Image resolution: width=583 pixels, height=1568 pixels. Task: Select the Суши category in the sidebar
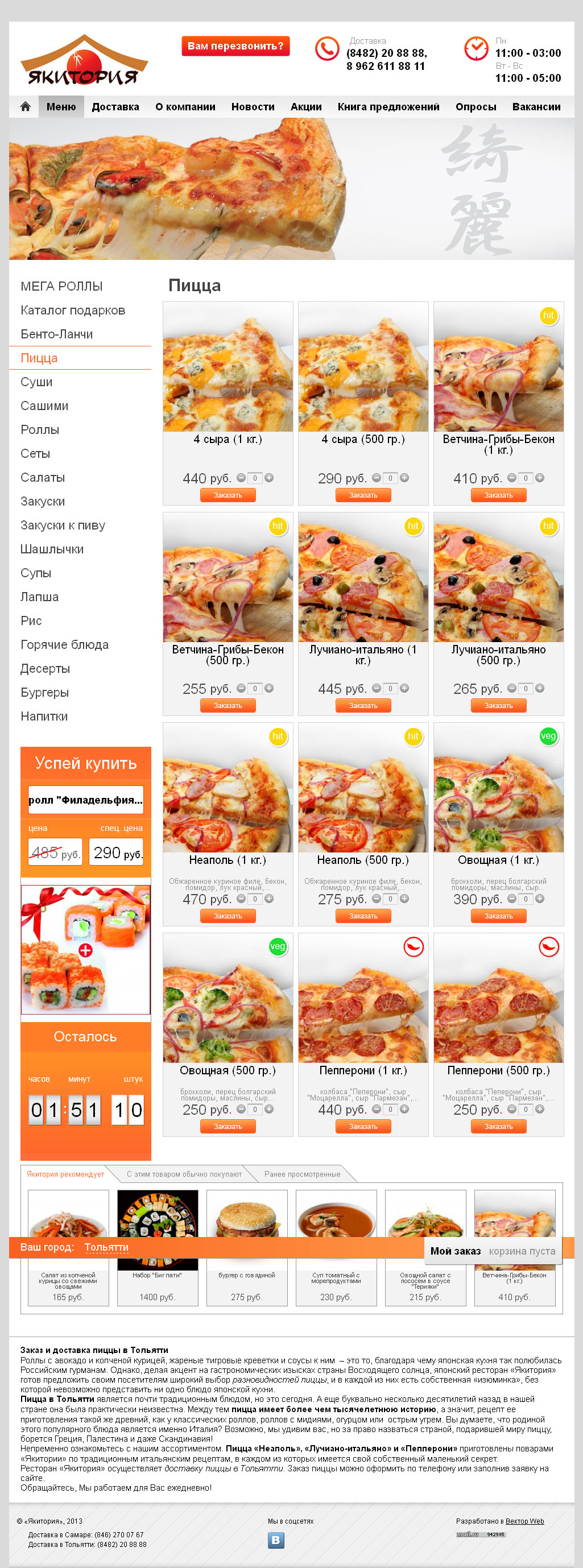tap(36, 382)
